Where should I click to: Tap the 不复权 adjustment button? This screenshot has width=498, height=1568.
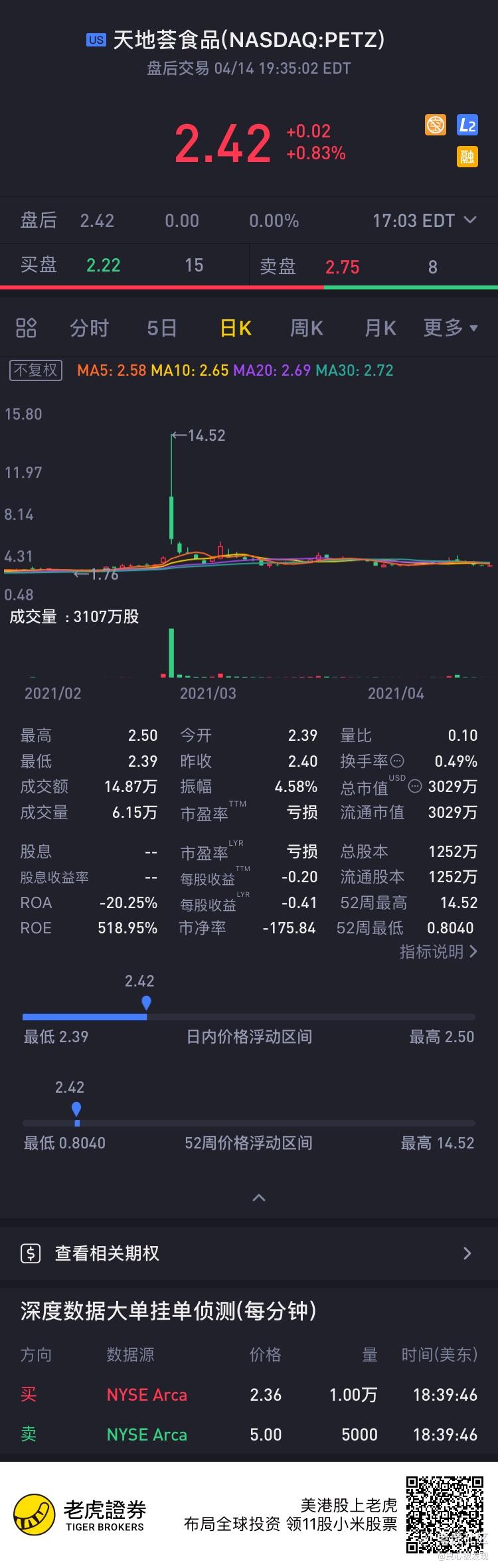pyautogui.click(x=36, y=370)
